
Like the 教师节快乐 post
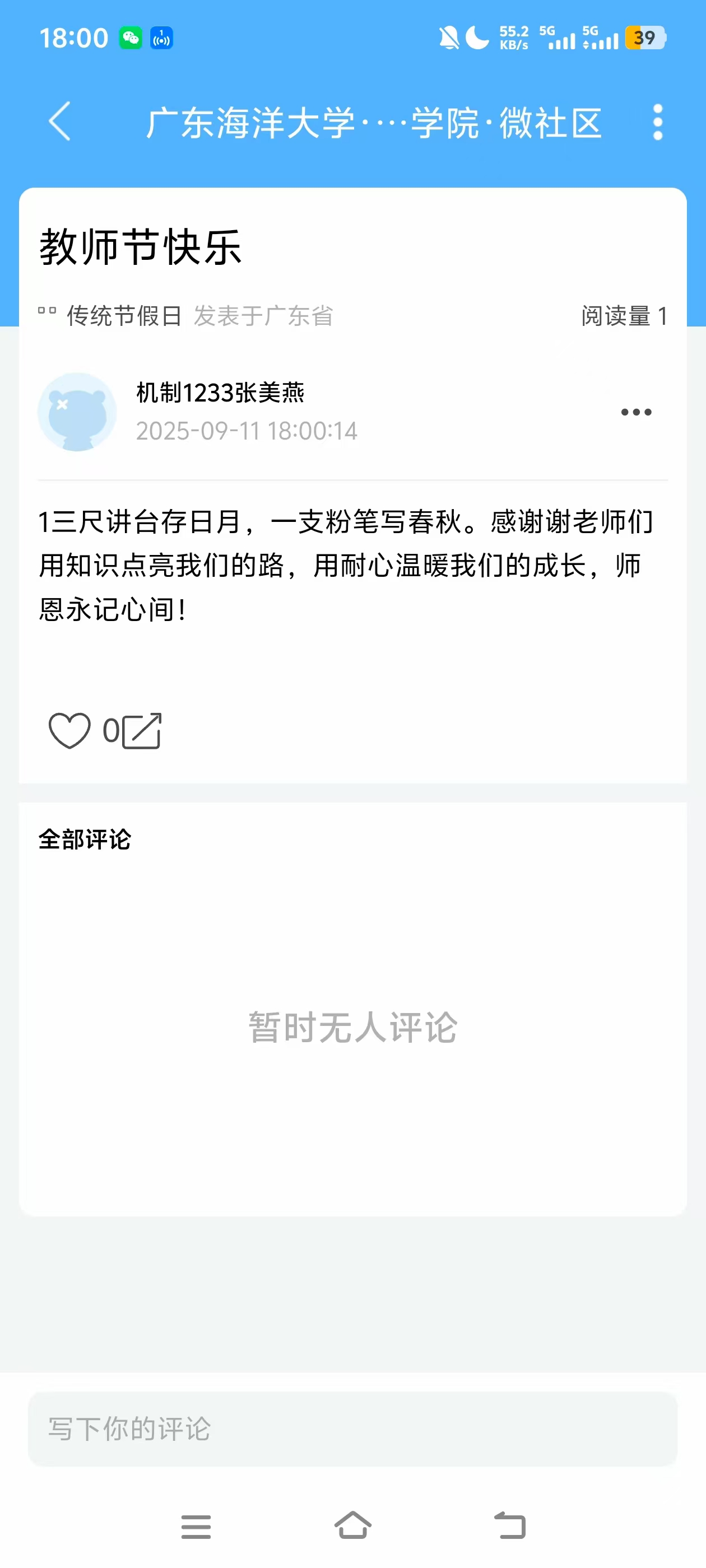(69, 730)
